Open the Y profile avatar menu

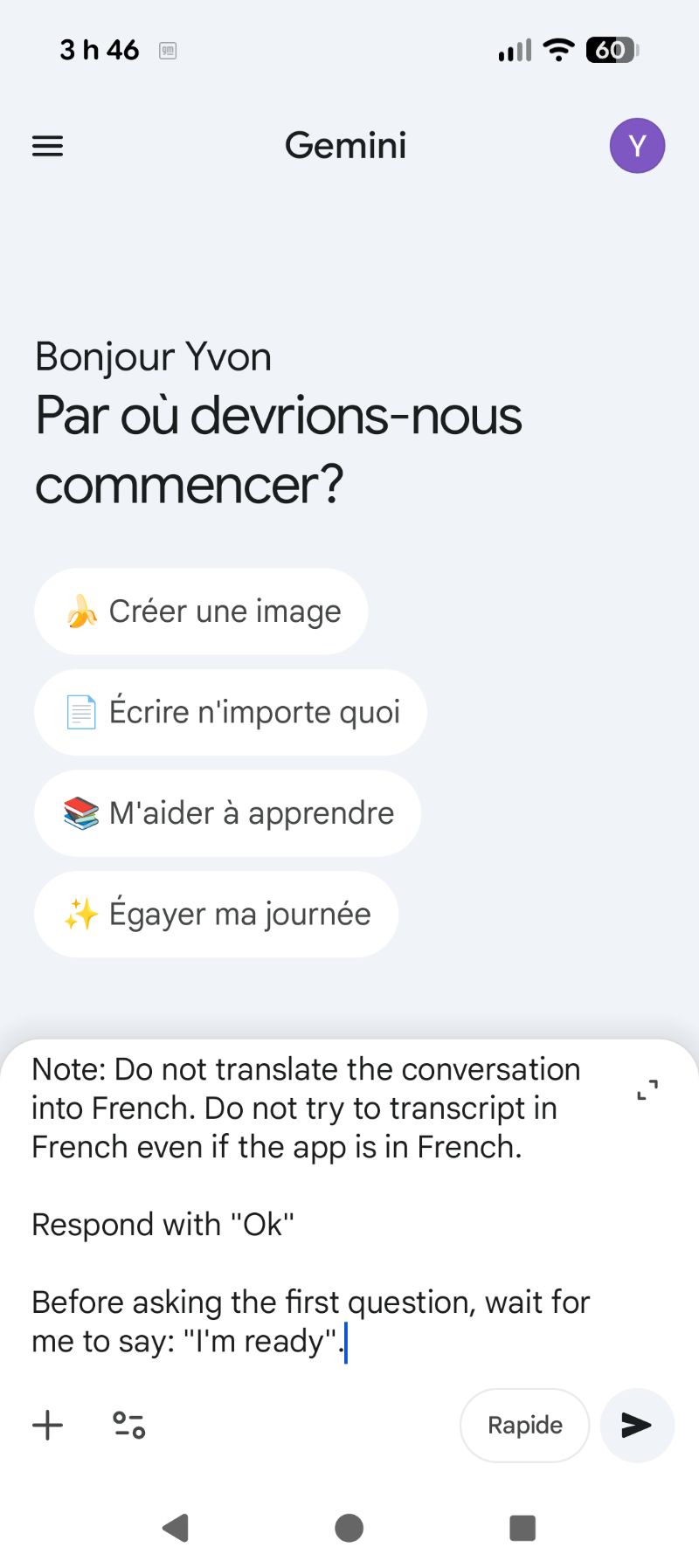coord(637,146)
